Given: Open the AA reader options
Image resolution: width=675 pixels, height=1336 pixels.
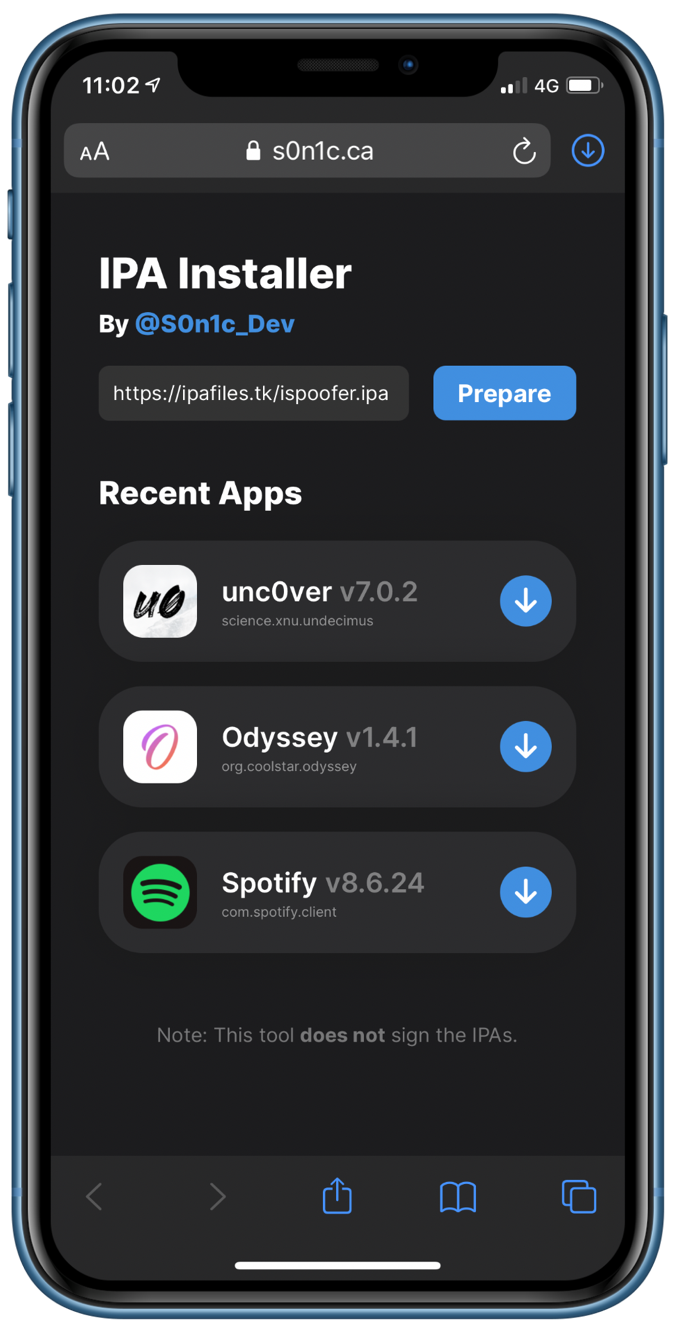Looking at the screenshot, I should coord(95,152).
